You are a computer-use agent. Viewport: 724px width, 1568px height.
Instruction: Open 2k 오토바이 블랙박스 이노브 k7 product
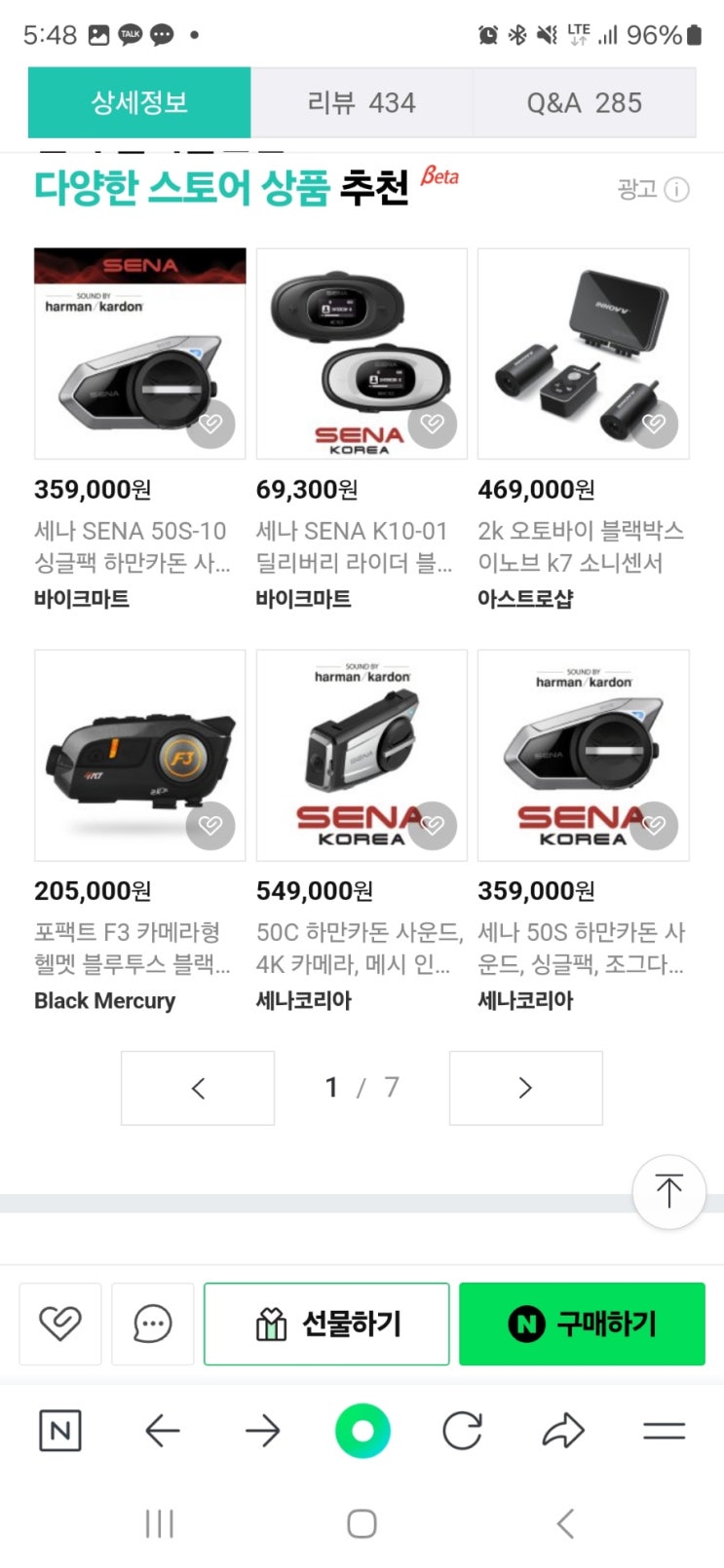click(583, 354)
